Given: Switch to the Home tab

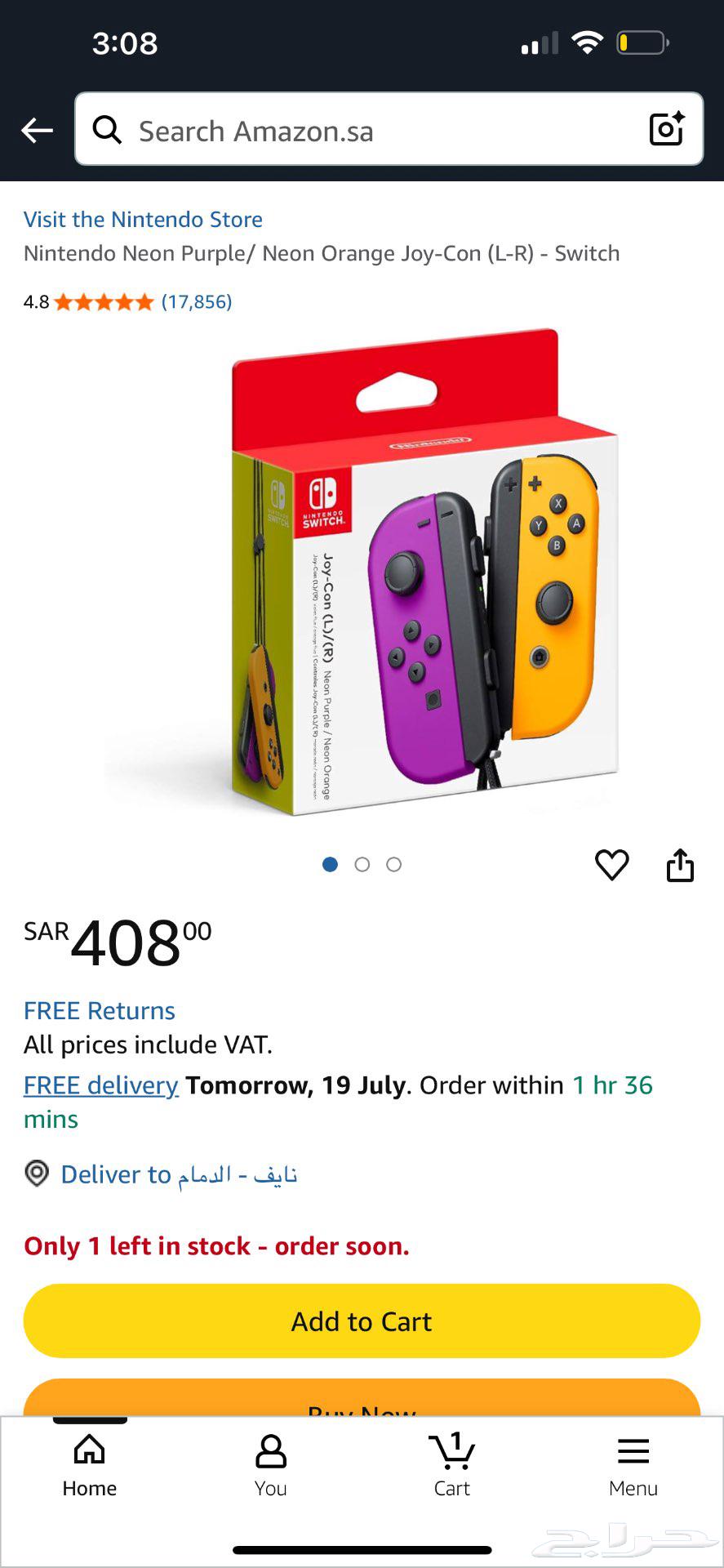Looking at the screenshot, I should 90,1466.
